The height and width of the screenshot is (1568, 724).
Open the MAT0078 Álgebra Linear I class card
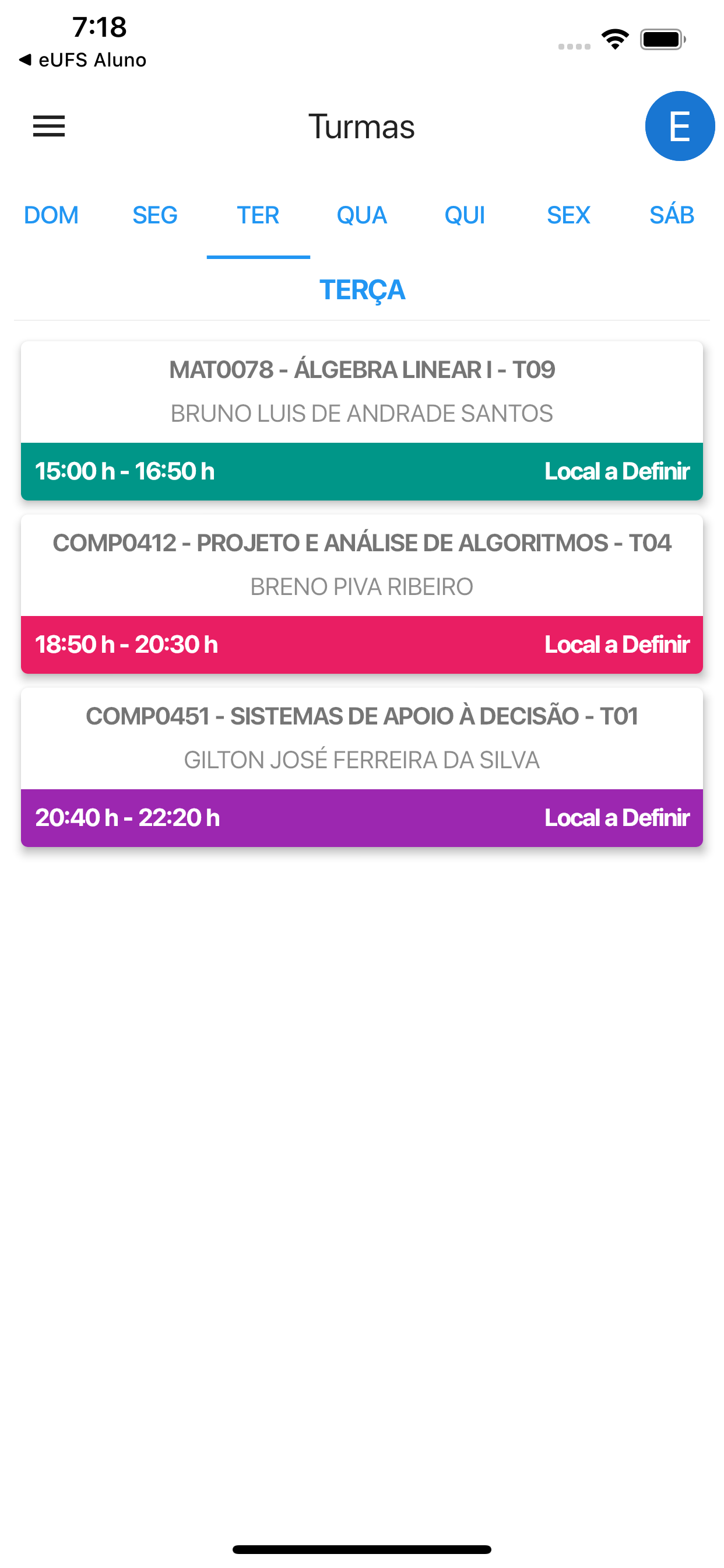362,421
